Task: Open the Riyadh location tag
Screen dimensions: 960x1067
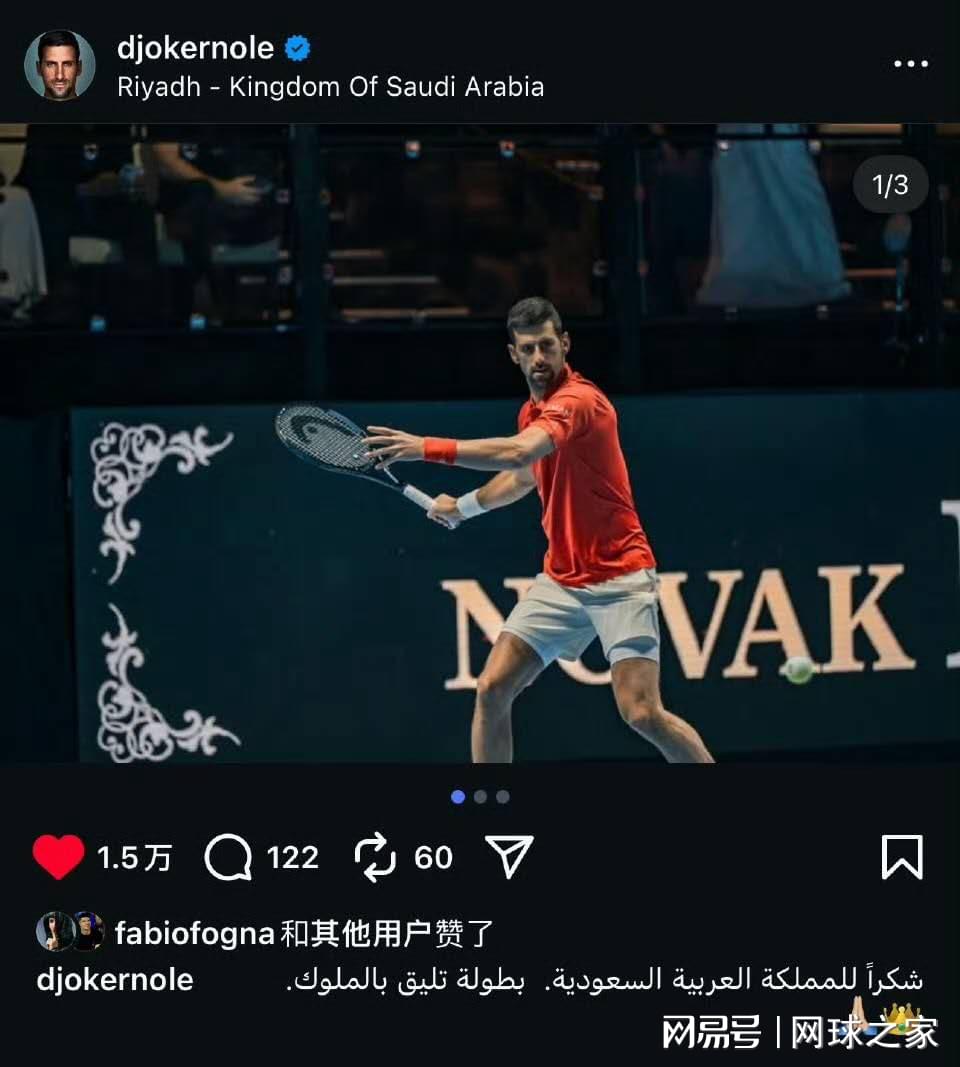Action: point(330,86)
